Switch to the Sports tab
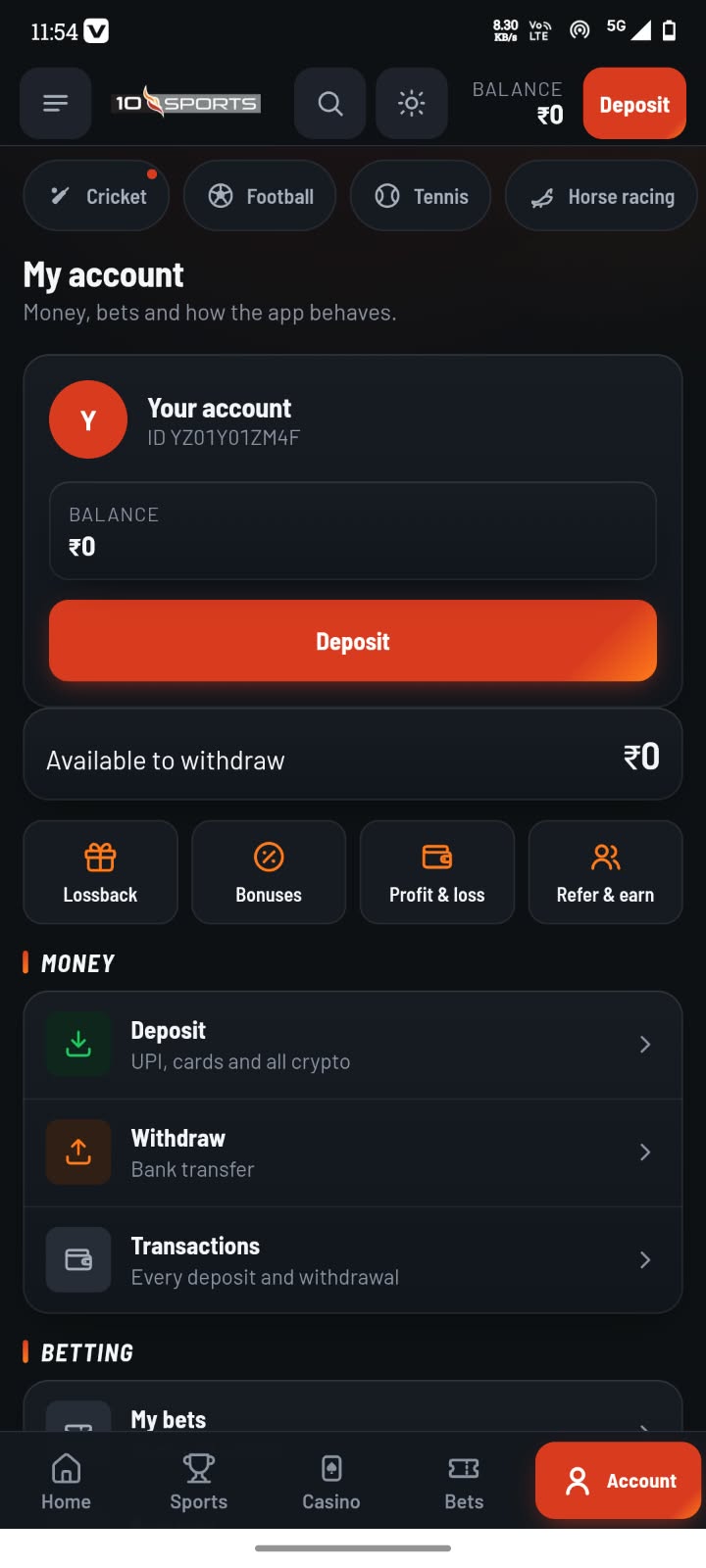This screenshot has width=706, height=1568. coord(198,1481)
